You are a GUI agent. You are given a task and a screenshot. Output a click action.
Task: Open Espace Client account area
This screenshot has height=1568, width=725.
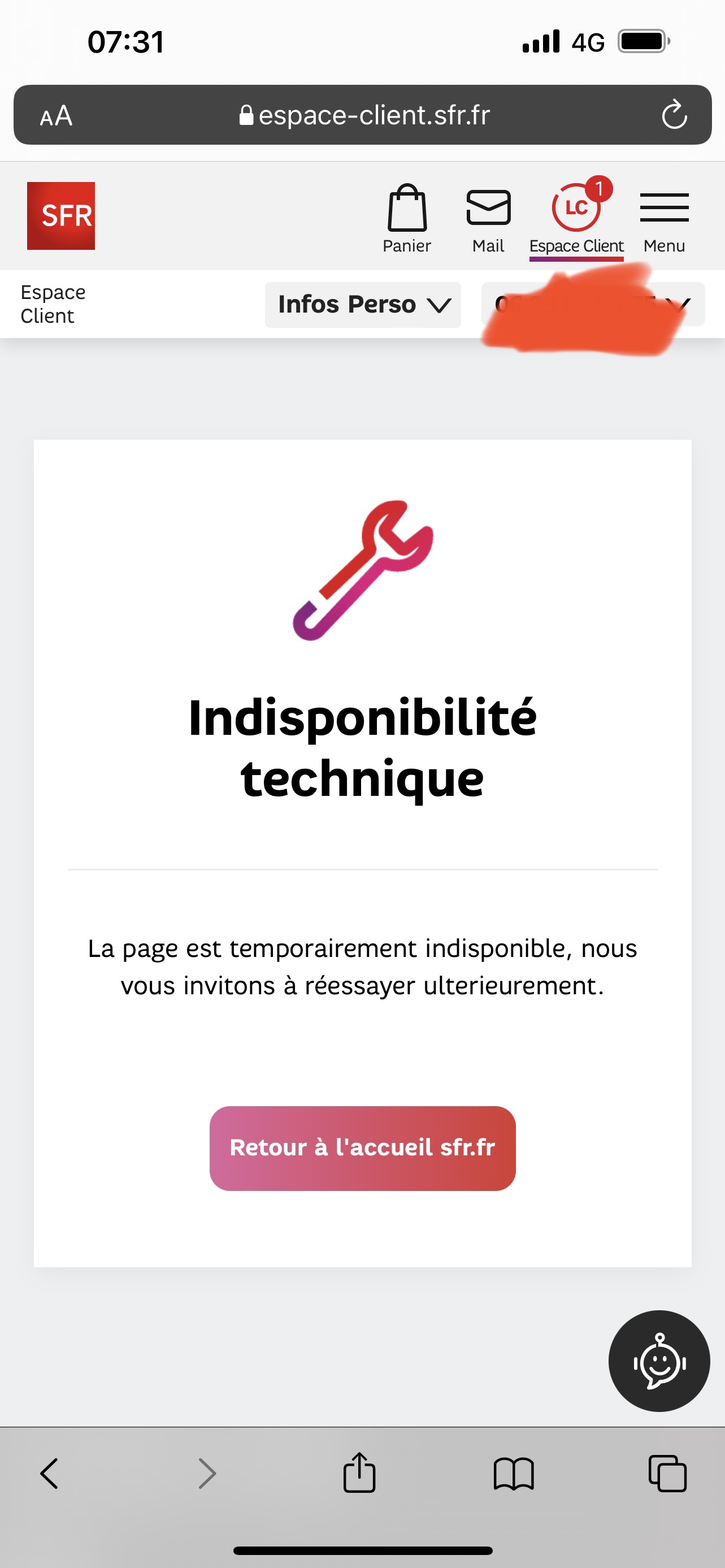point(576,218)
